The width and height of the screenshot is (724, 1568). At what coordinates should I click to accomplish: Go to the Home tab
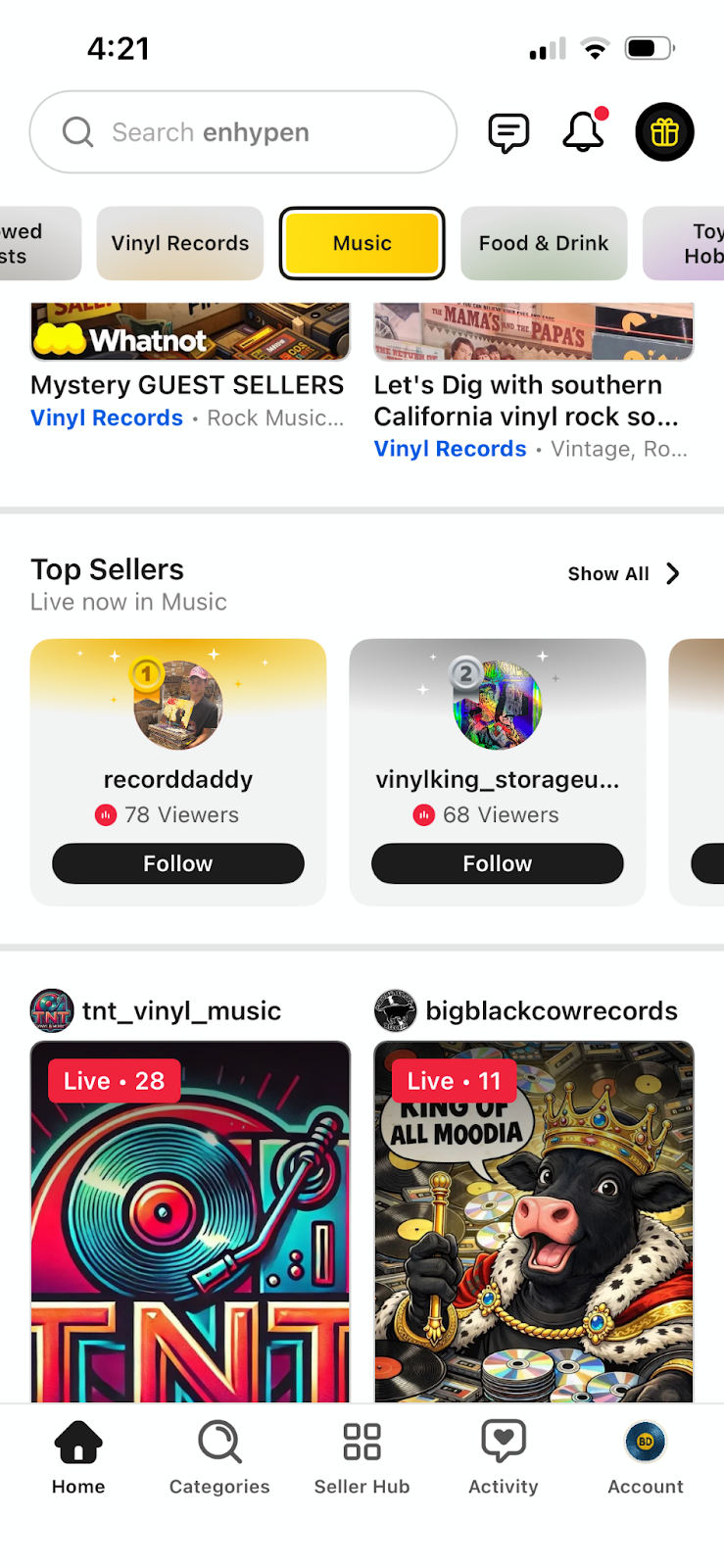78,1457
